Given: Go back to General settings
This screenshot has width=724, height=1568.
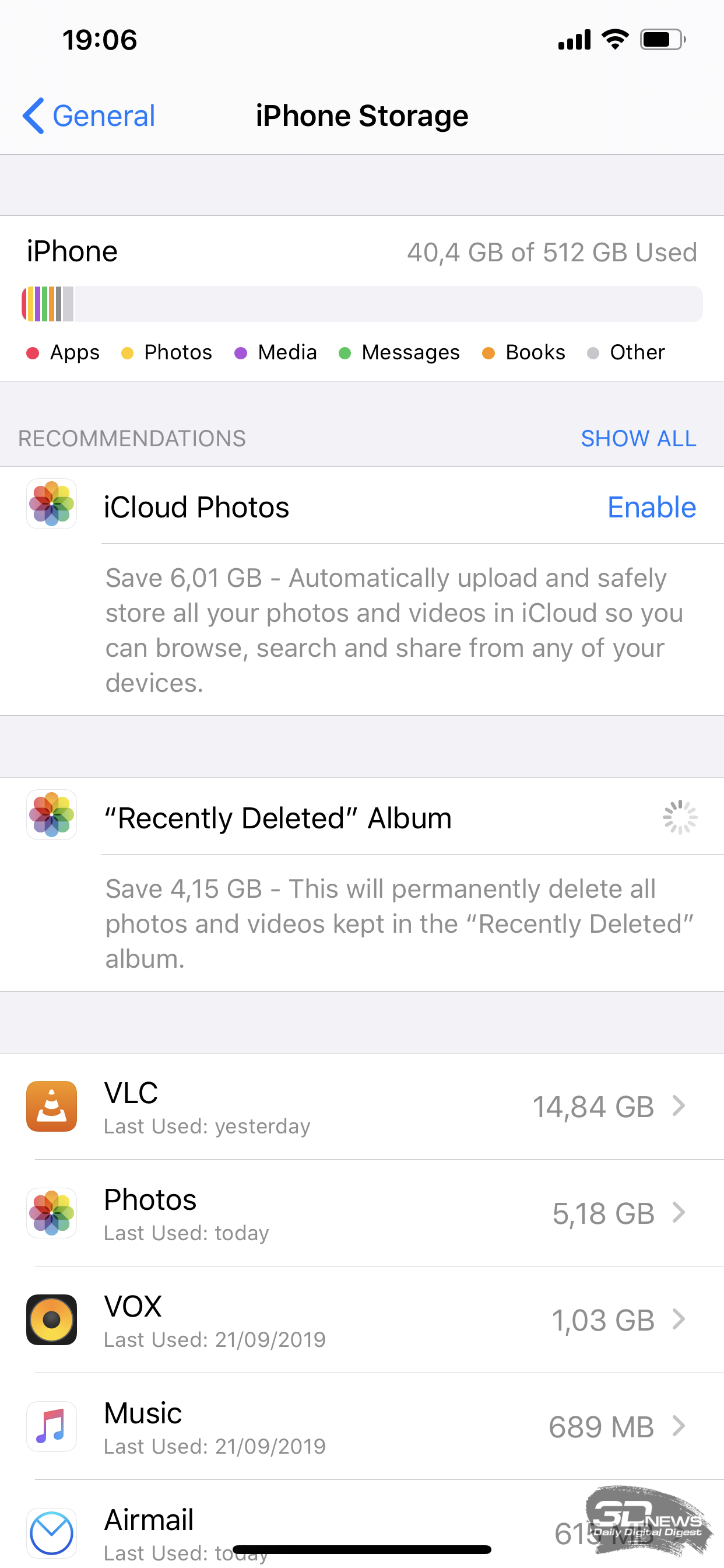Looking at the screenshot, I should [x=89, y=116].
